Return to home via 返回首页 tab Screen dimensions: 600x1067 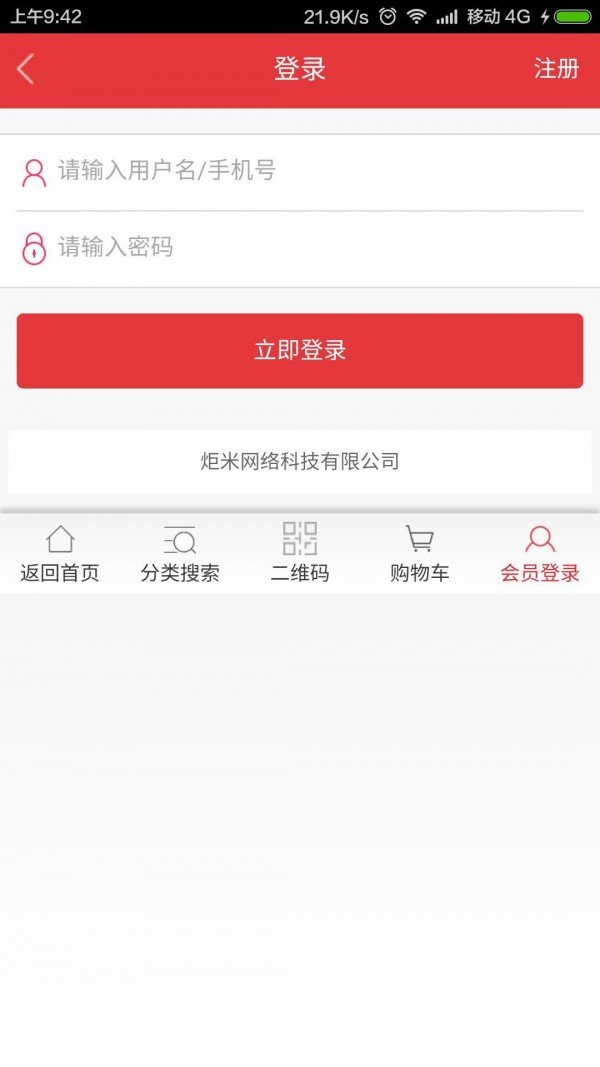point(60,554)
